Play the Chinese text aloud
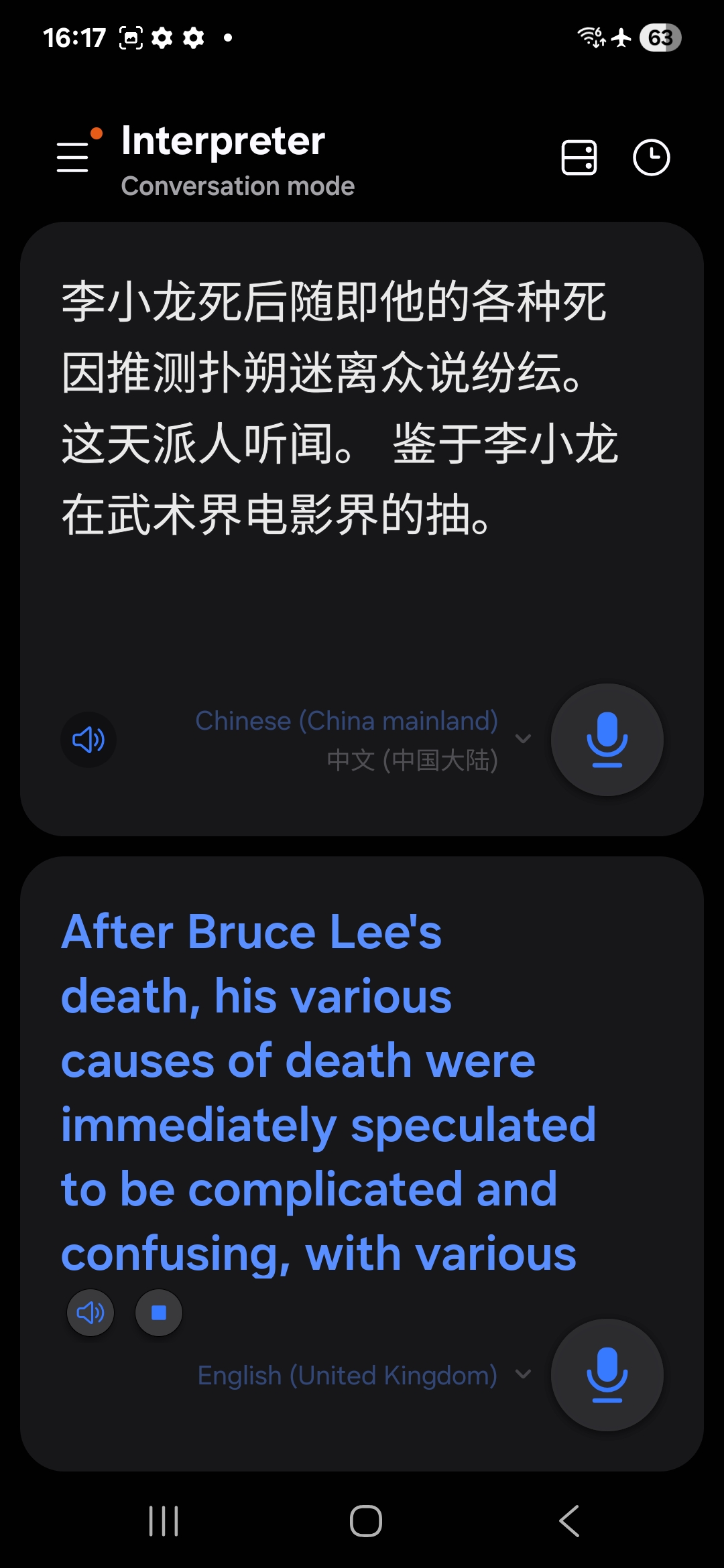This screenshot has height=1568, width=724. pos(88,740)
